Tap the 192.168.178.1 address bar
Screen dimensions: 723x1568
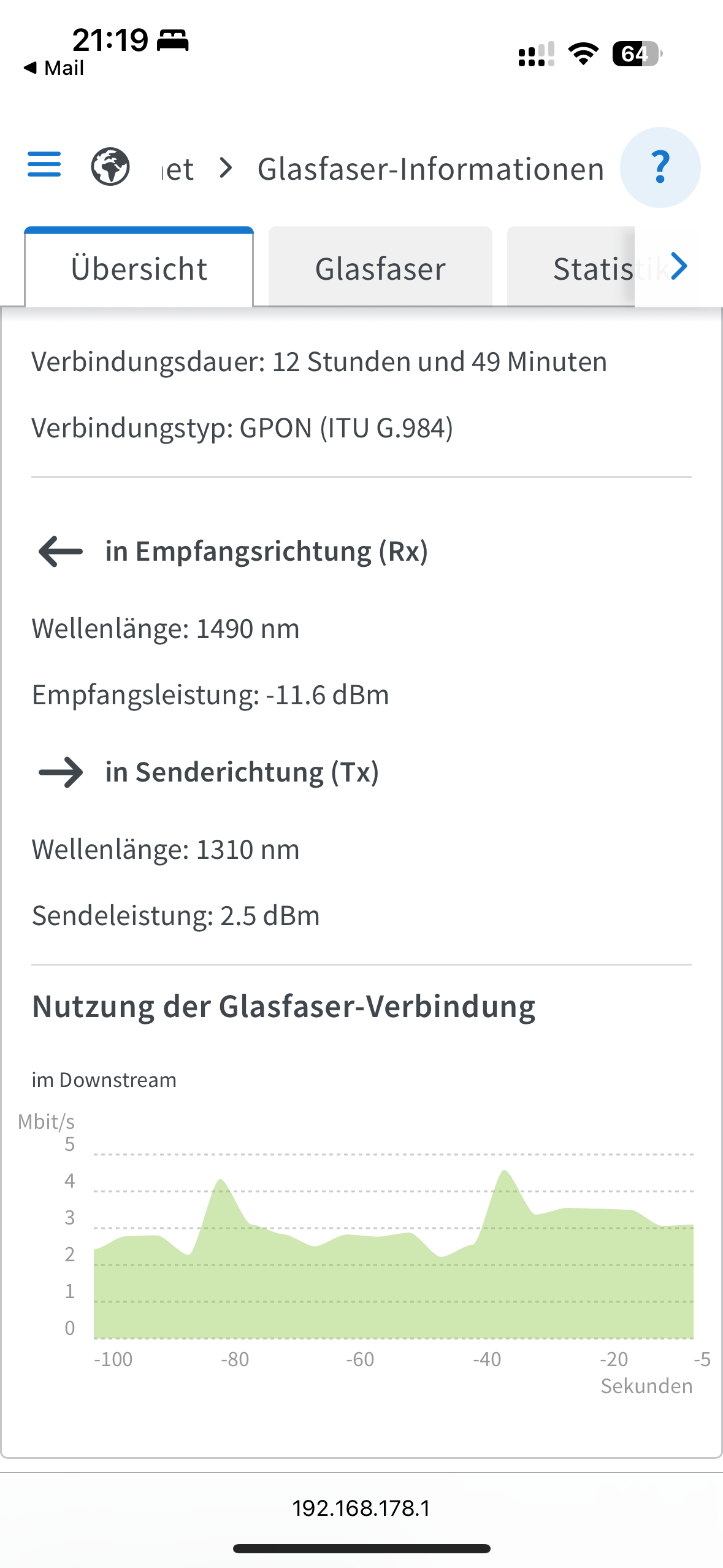361,1508
